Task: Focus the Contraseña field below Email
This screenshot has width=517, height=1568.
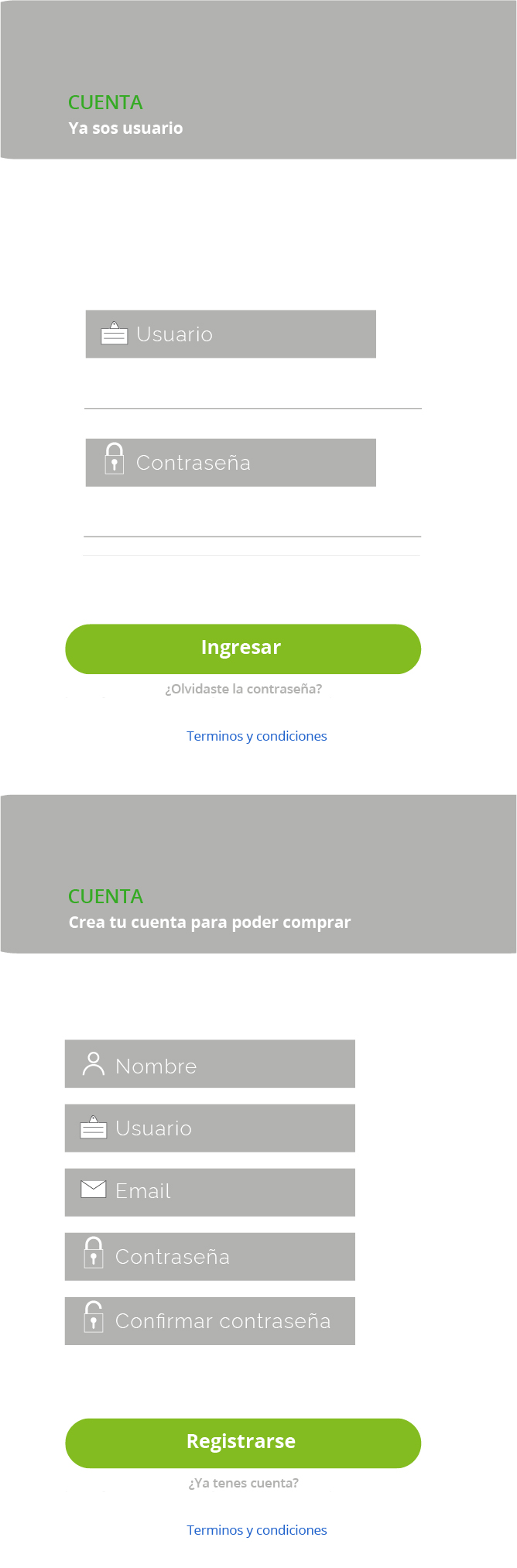Action: pos(210,1257)
